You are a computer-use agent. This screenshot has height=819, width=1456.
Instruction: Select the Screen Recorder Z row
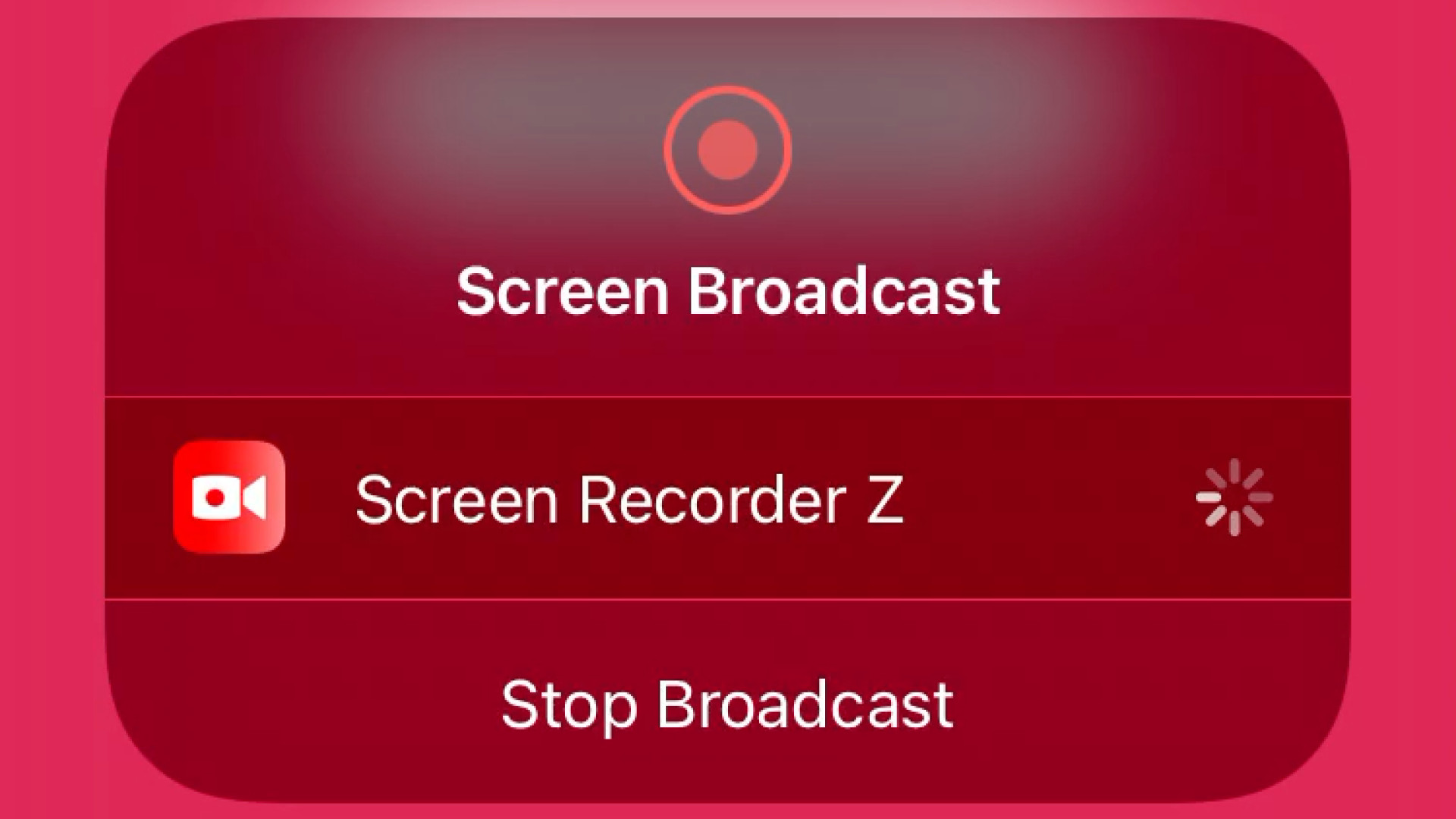tap(629, 499)
